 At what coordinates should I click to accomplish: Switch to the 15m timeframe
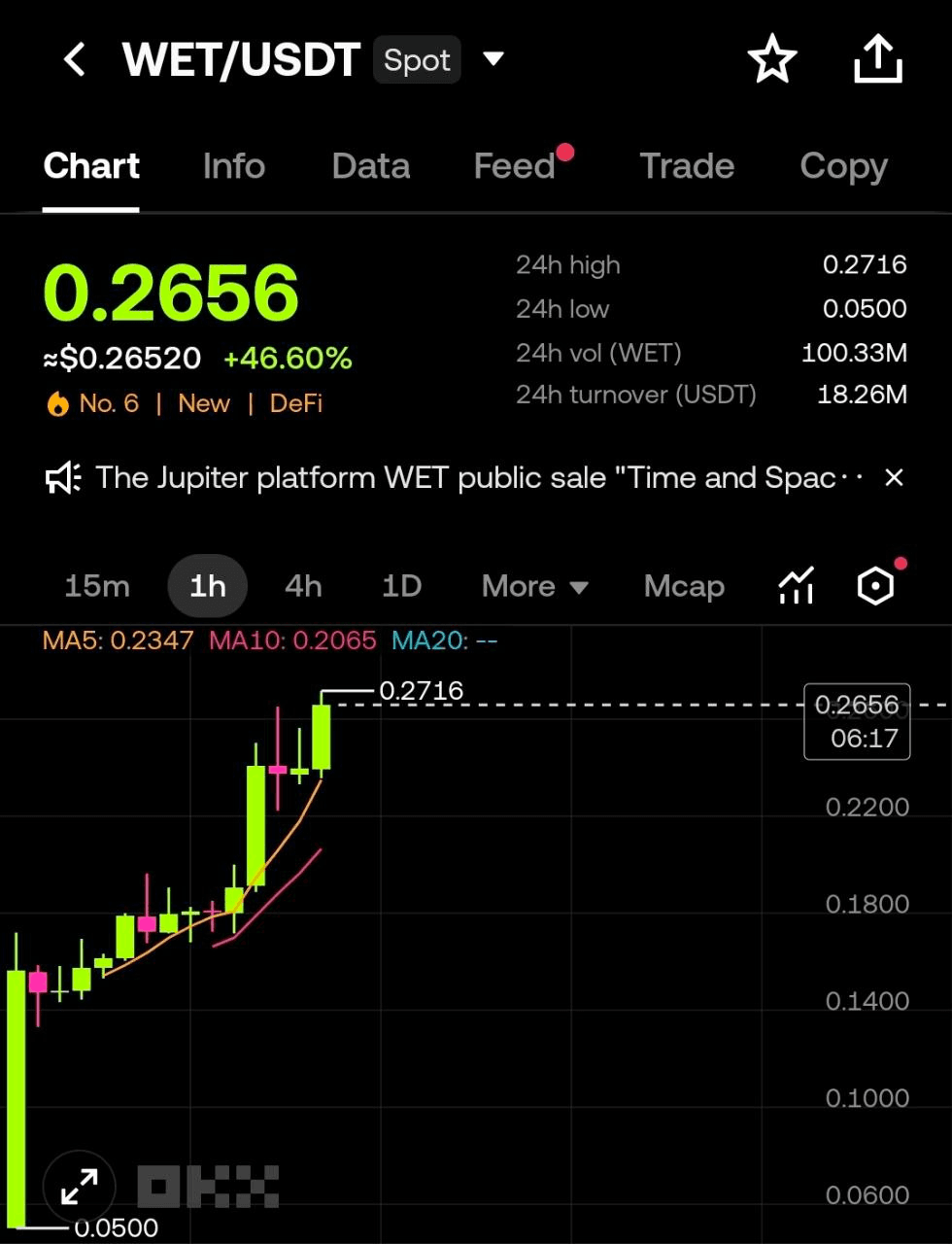coord(96,585)
